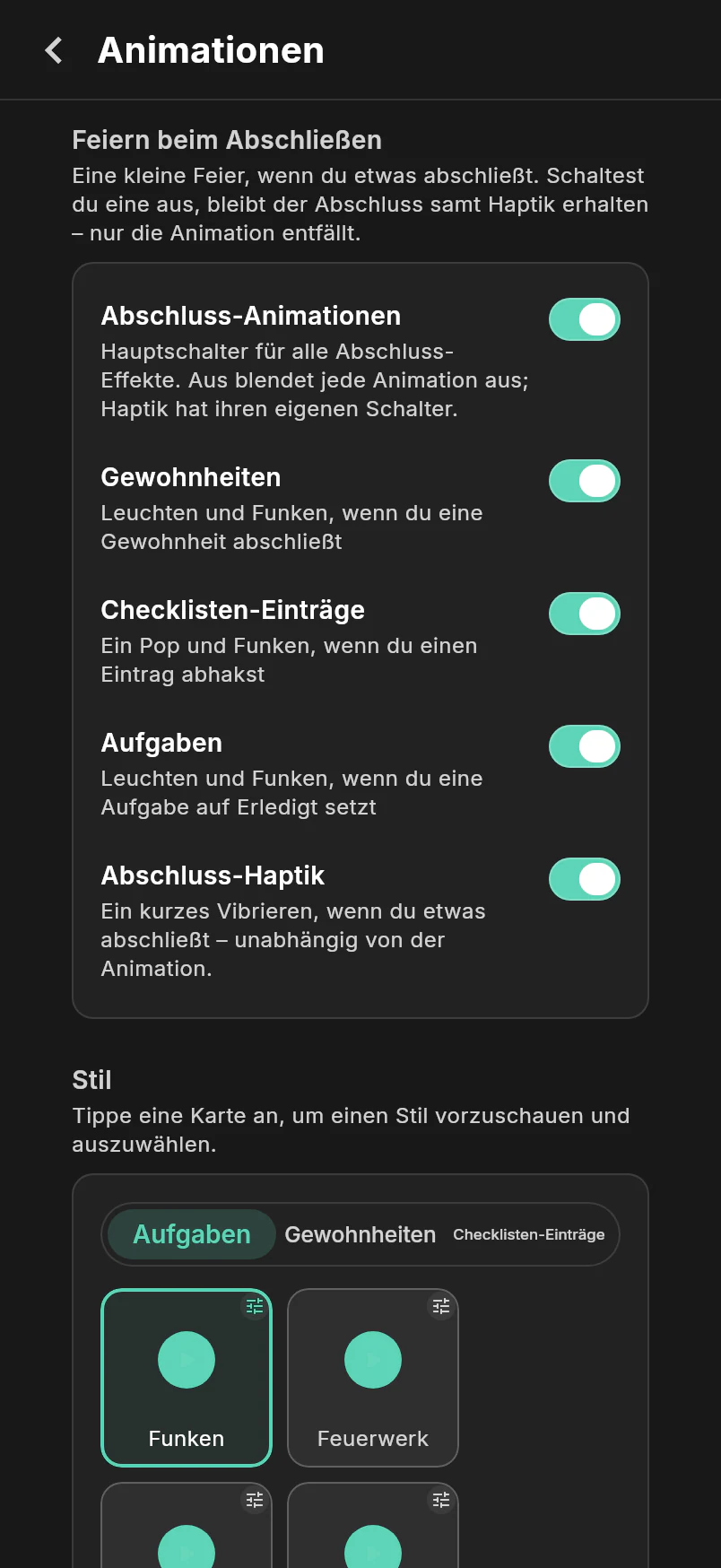Open the adjust settings icon on Feuerwerk
Viewport: 721px width, 1568px height.
441,1306
